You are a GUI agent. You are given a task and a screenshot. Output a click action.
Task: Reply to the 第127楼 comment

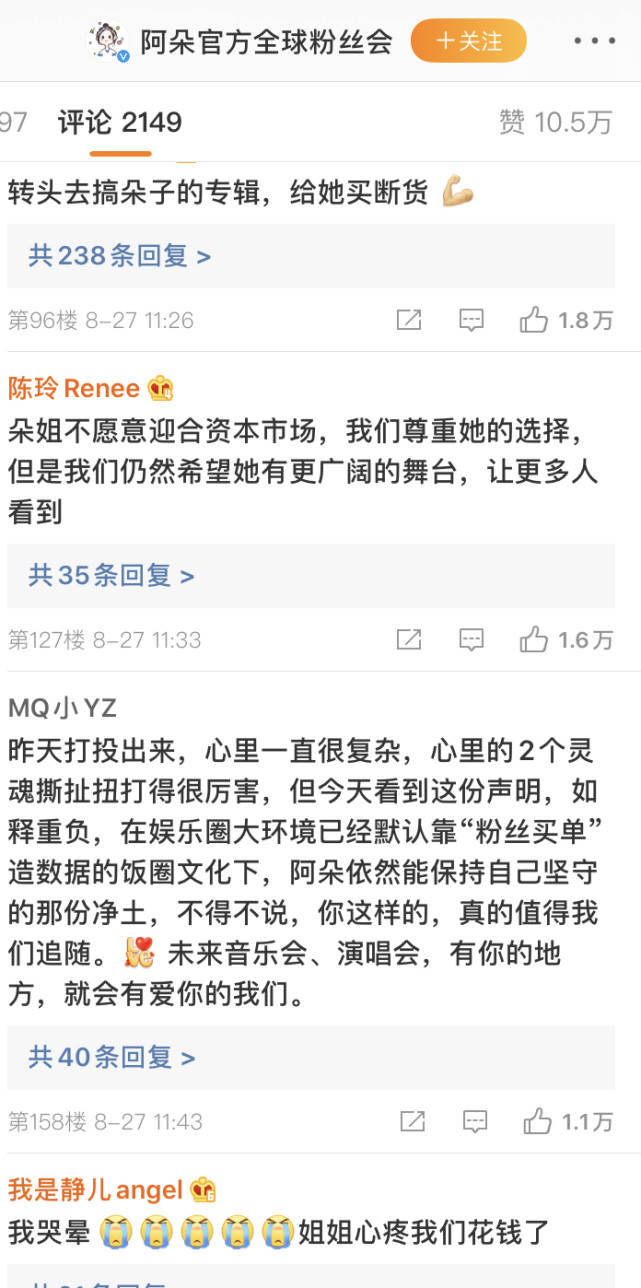point(471,639)
